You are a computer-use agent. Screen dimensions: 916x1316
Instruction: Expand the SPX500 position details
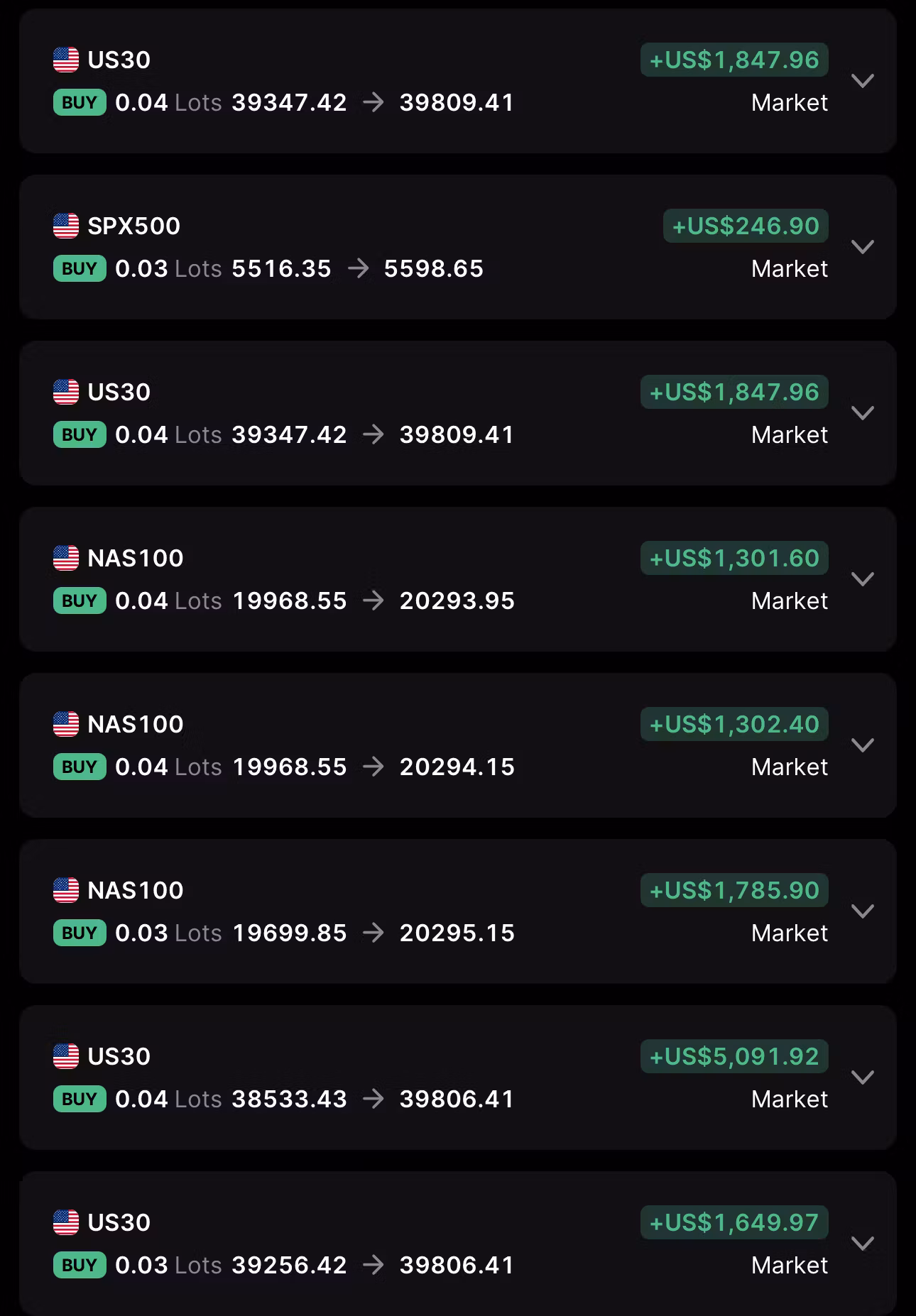(864, 247)
